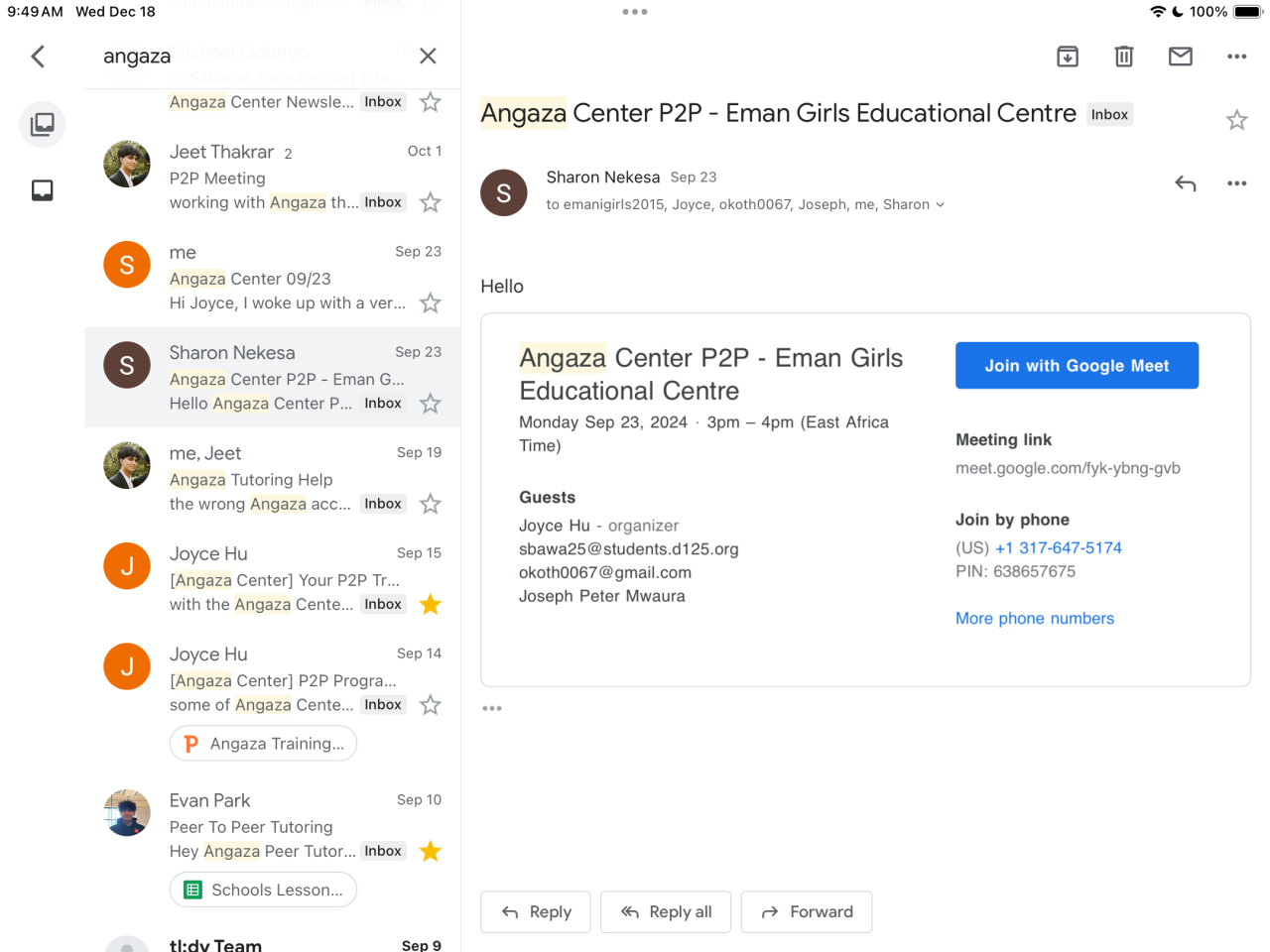1270x952 pixels.
Task: Join with Google Meet
Action: click(1077, 366)
